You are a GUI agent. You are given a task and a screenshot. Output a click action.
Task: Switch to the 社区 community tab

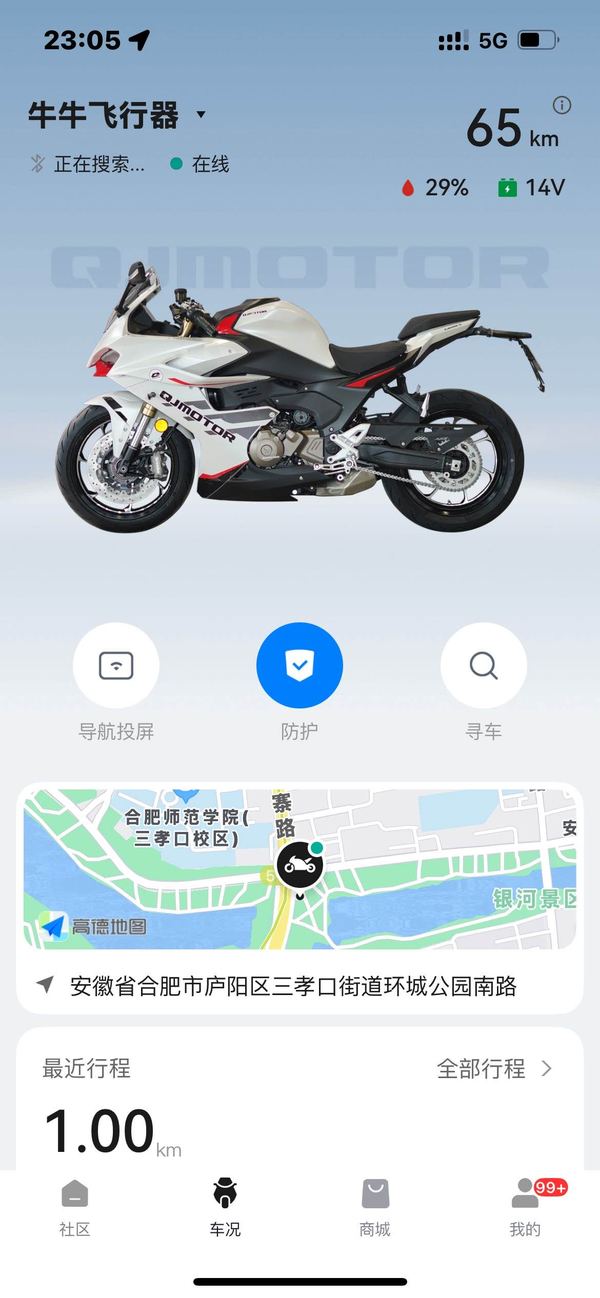75,1207
